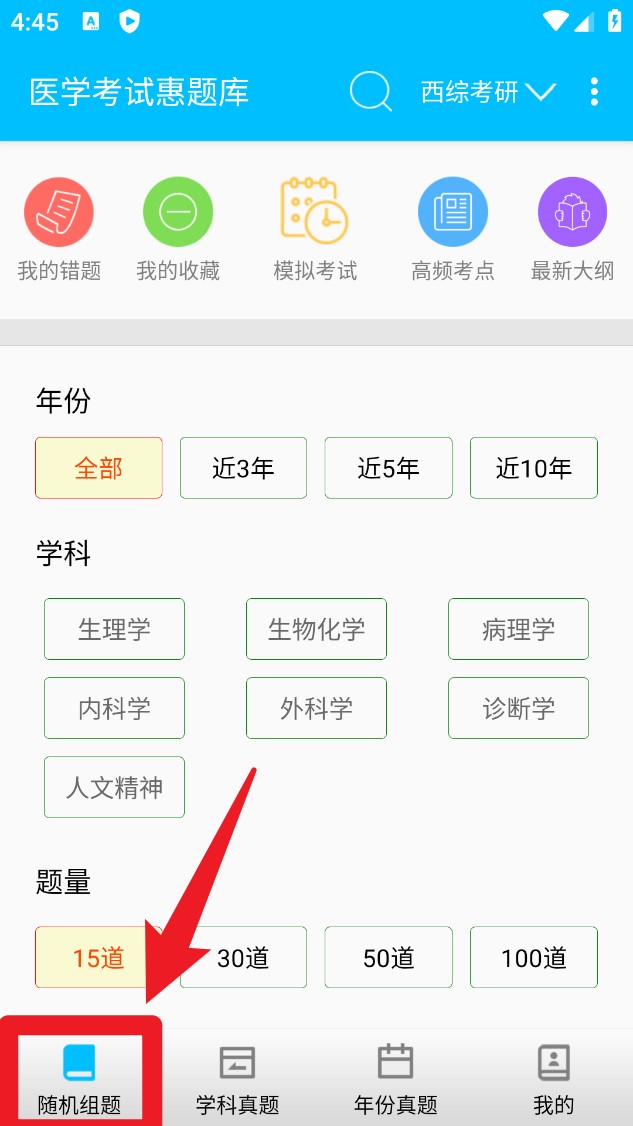633x1126 pixels.
Task: Select the 内科学 subject chip
Action: [114, 708]
